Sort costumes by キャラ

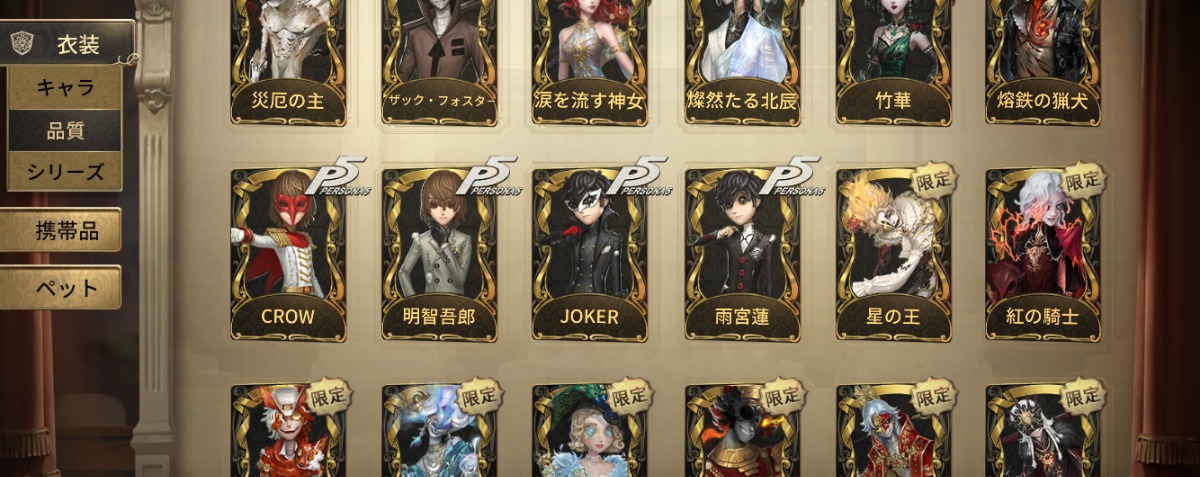point(65,88)
